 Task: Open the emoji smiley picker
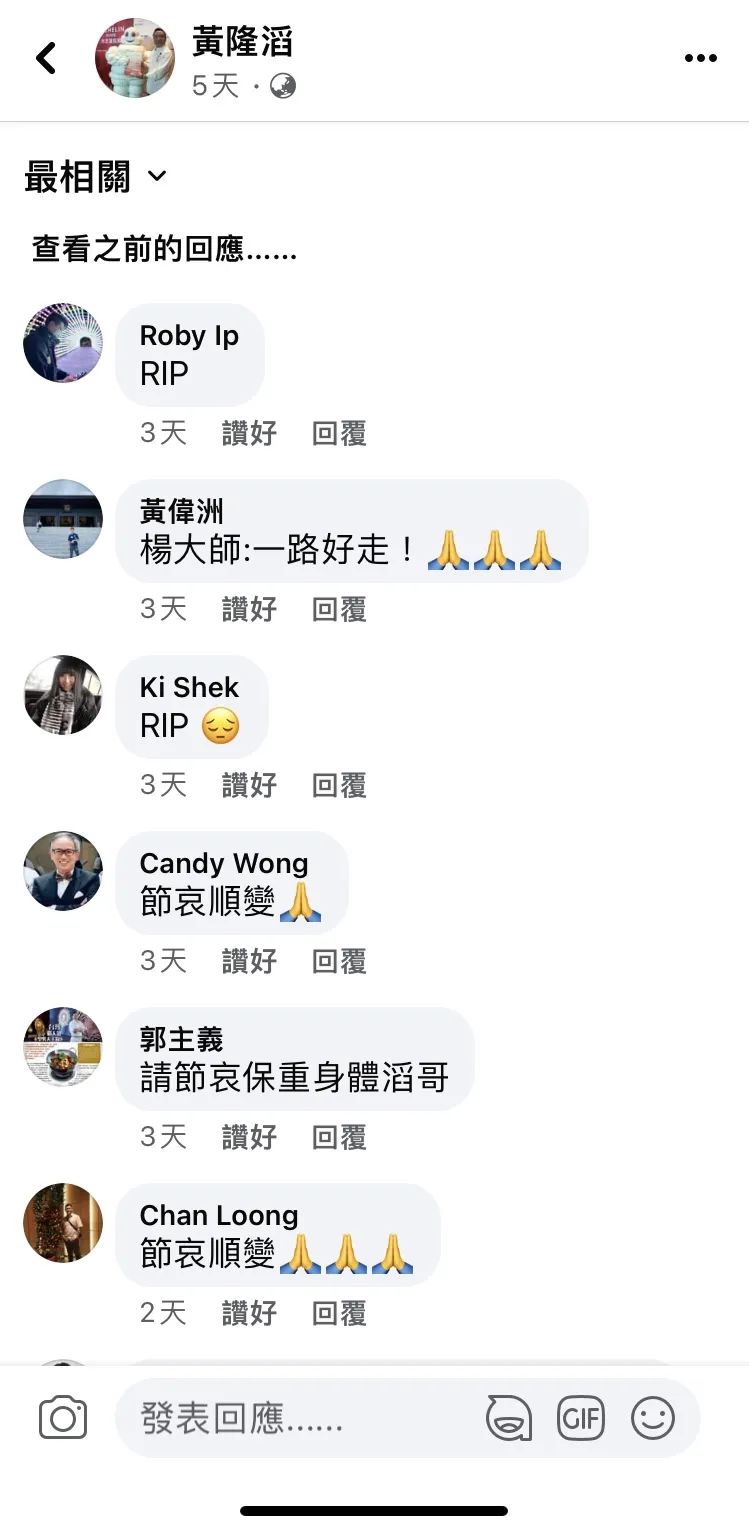pyautogui.click(x=653, y=1418)
